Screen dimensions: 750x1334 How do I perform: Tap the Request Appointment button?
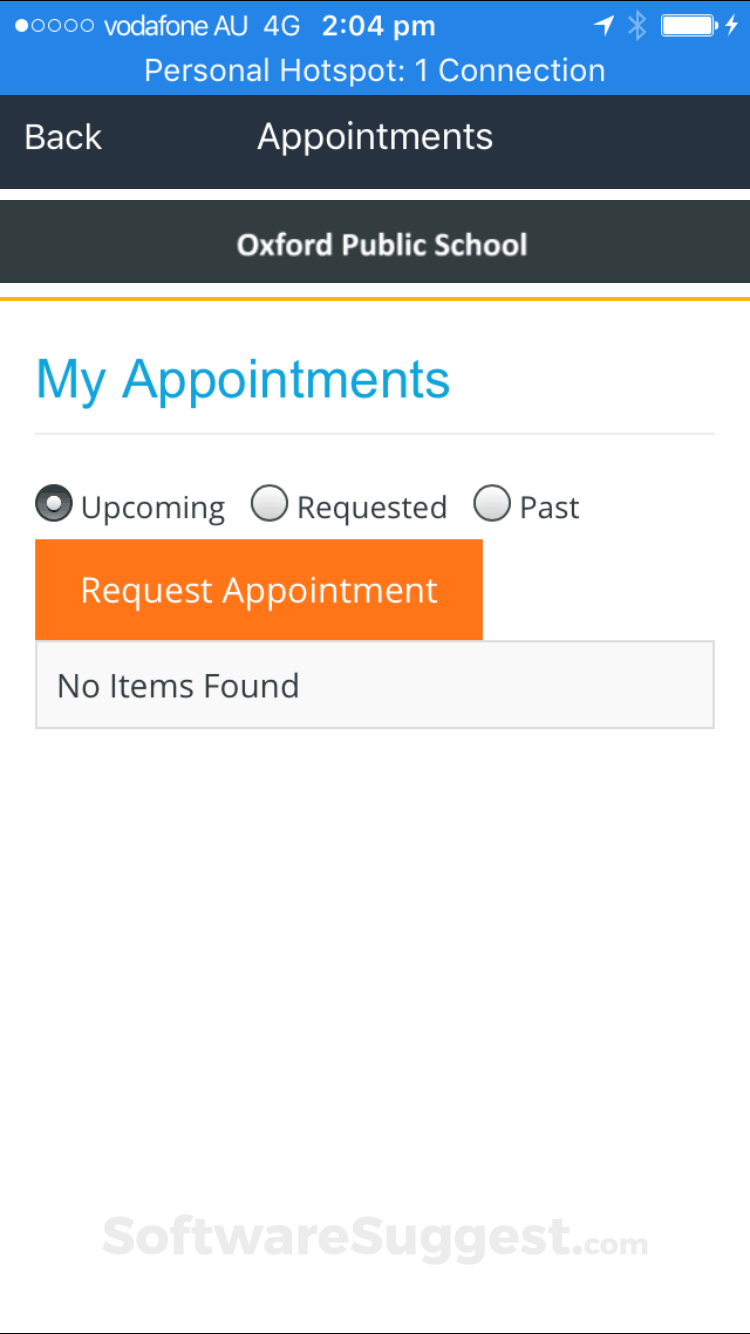tap(259, 590)
